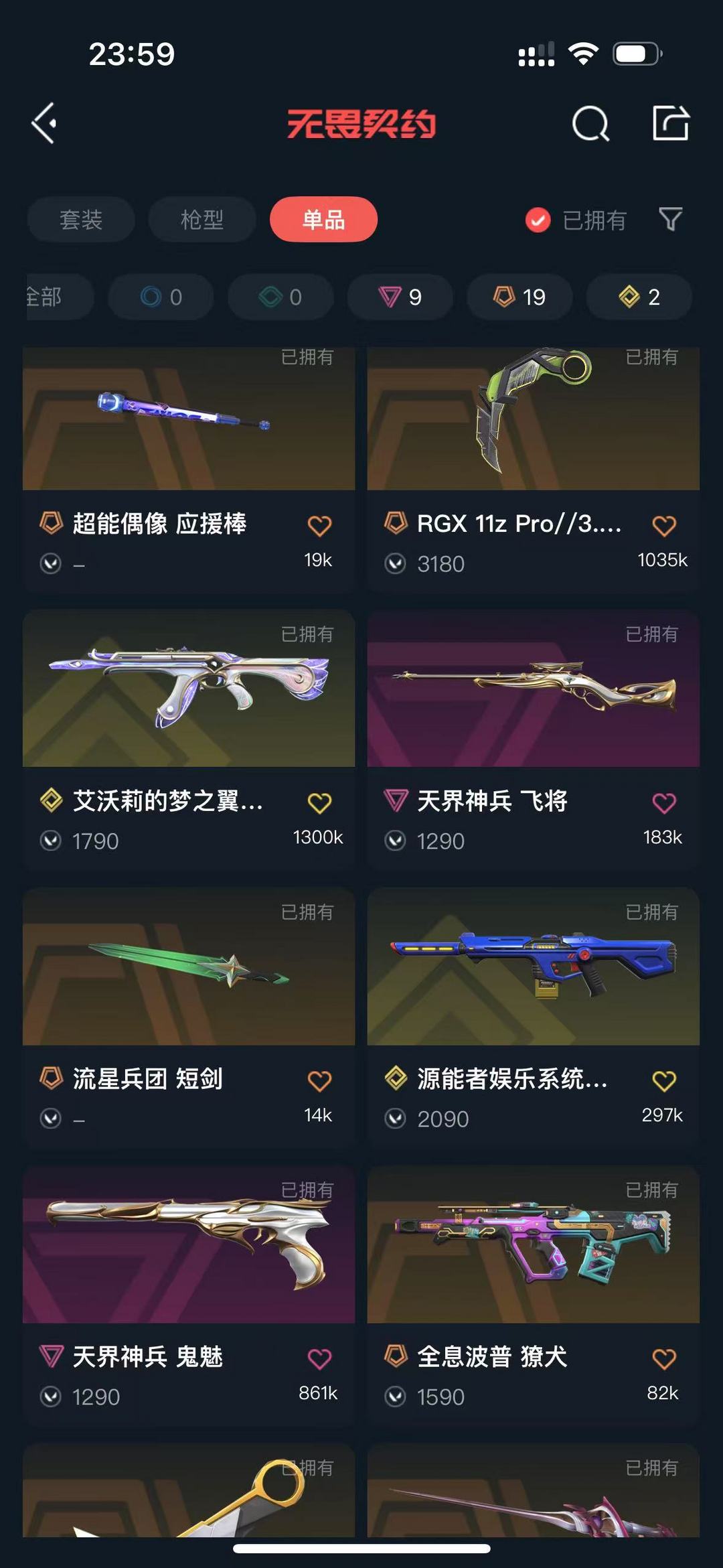Image resolution: width=723 pixels, height=1568 pixels.
Task: Switch to the 枪型 tab
Action: click(202, 219)
